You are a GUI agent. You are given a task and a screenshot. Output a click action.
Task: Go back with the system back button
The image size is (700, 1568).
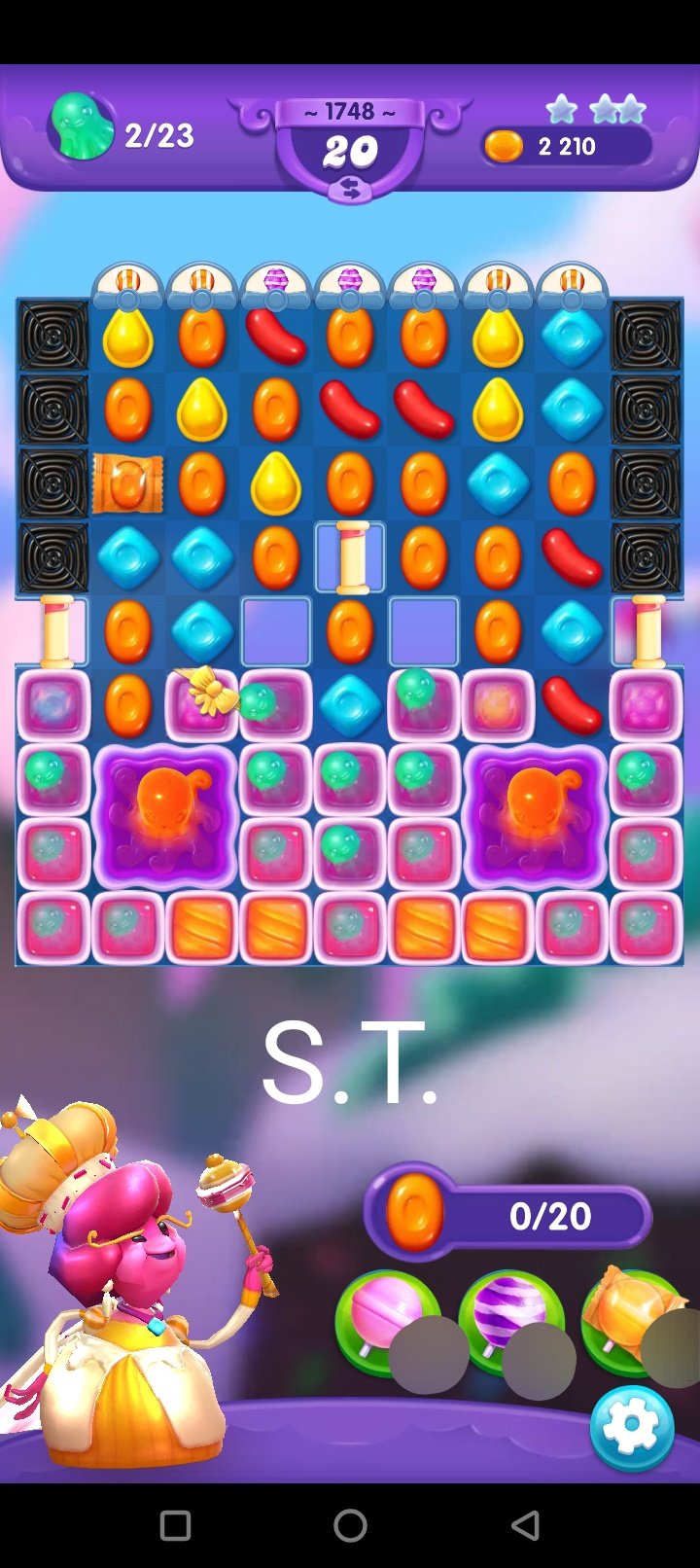525,1525
